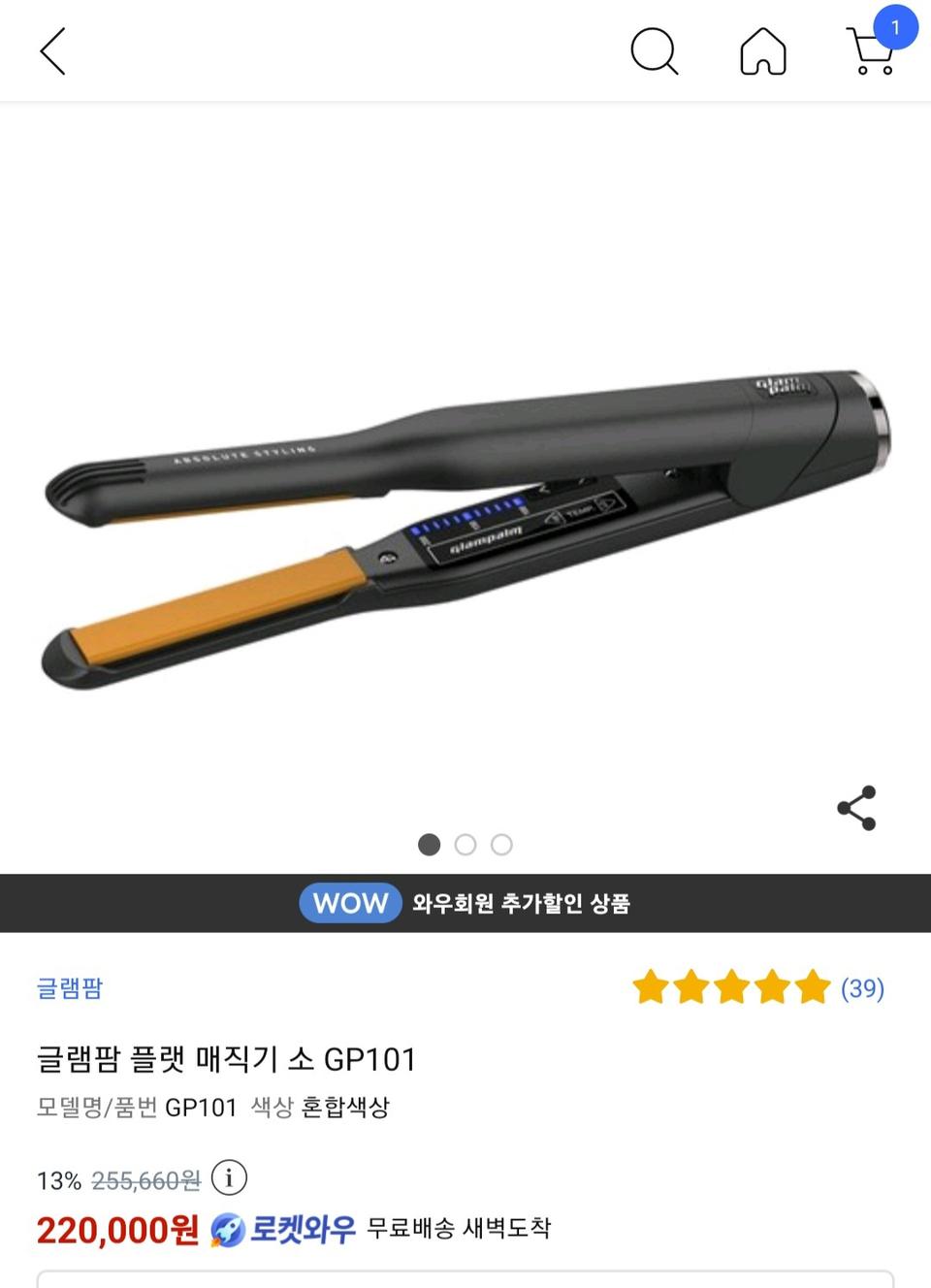Tap the strikethrough original price 255,660원
This screenshot has height=1288, width=931.
pos(143,1178)
